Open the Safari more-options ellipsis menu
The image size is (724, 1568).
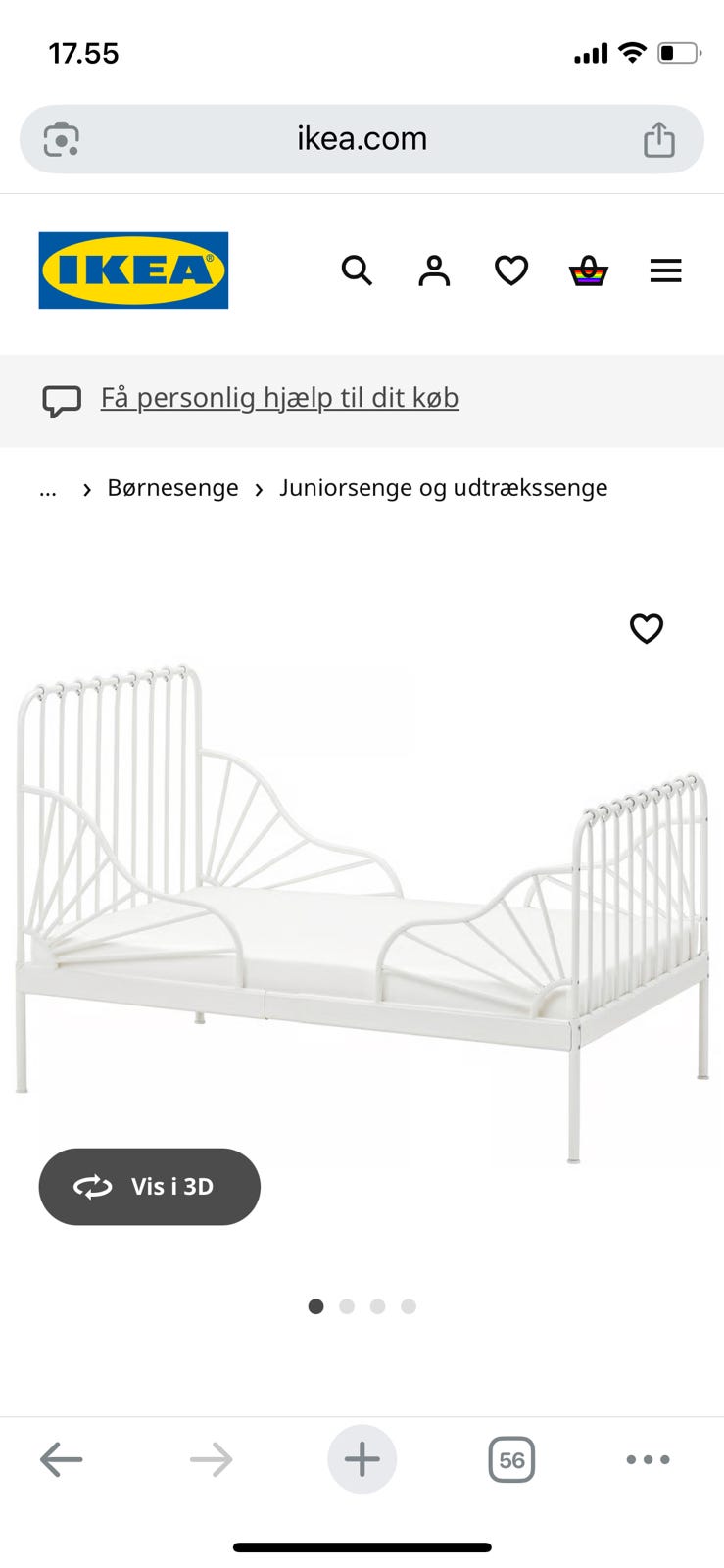pyautogui.click(x=648, y=1459)
